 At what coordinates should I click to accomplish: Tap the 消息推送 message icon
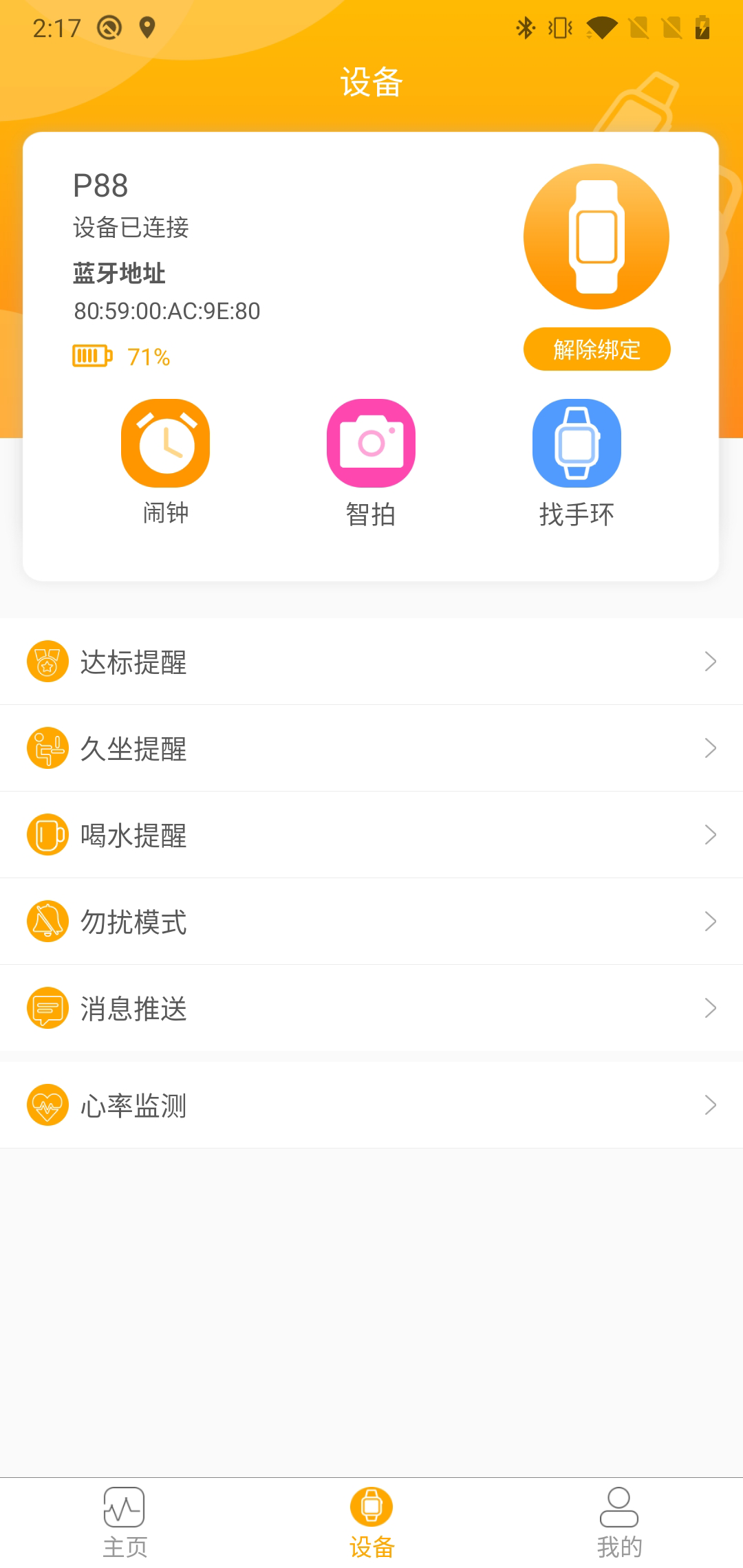(45, 1008)
